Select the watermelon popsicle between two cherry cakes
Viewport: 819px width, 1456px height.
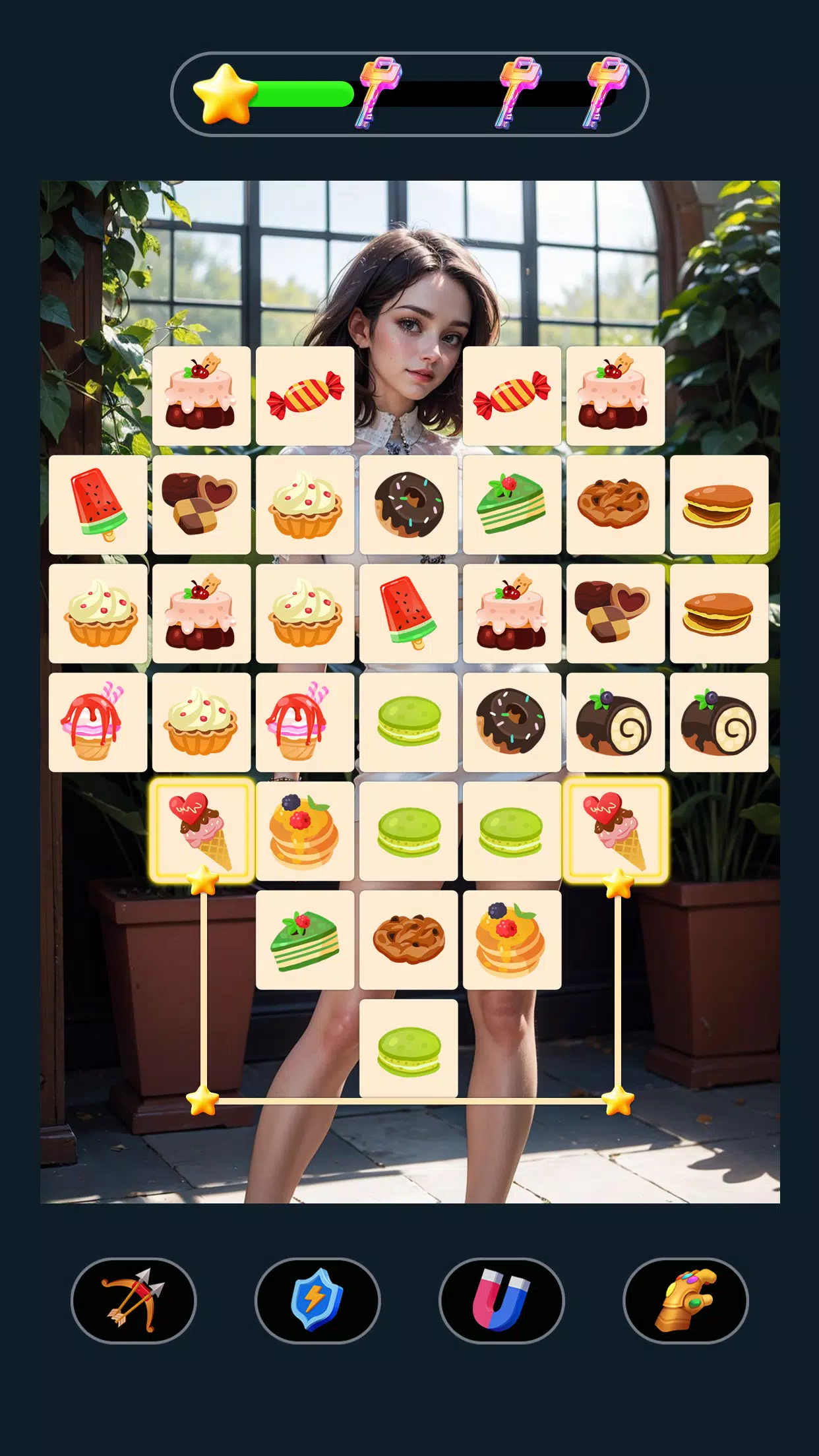(x=408, y=613)
